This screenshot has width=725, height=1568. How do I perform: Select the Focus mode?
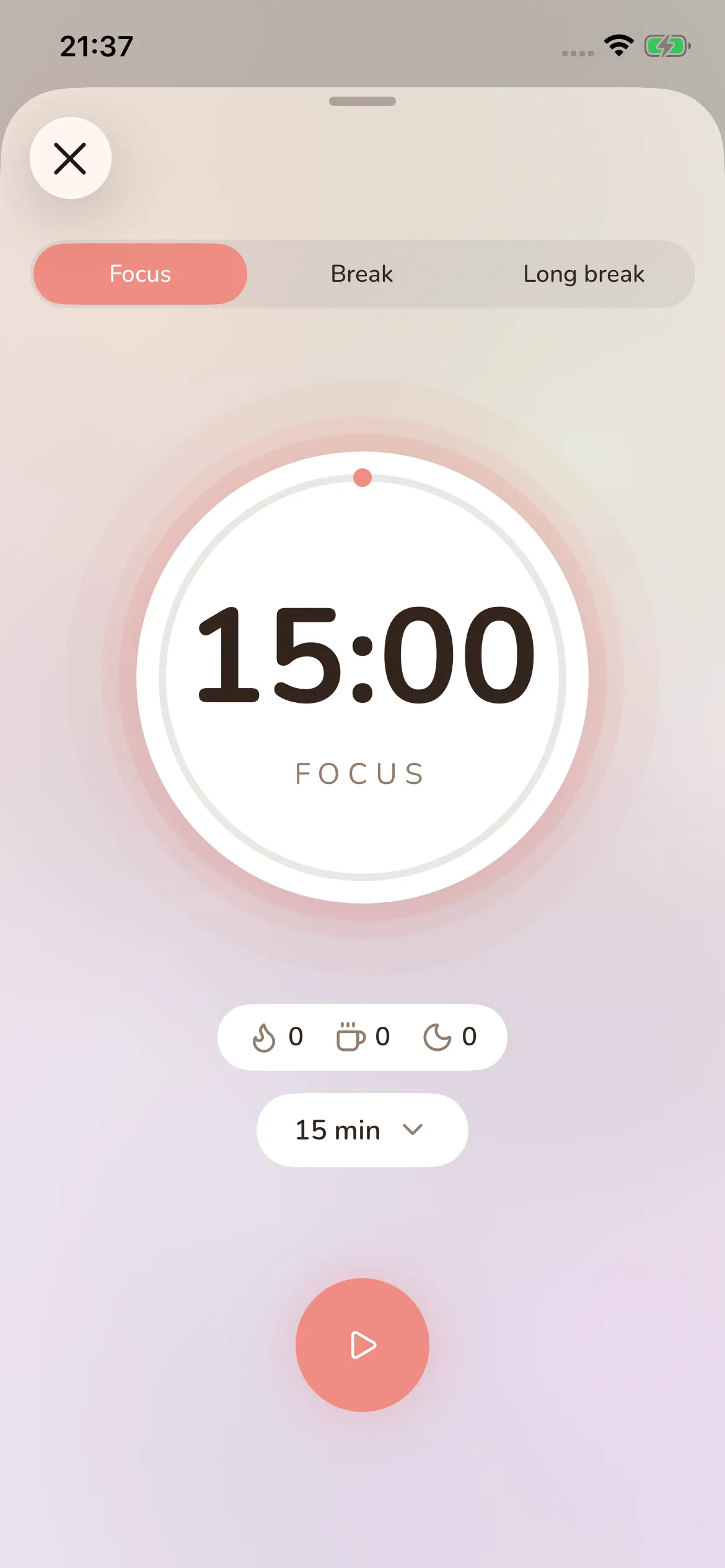click(x=140, y=273)
